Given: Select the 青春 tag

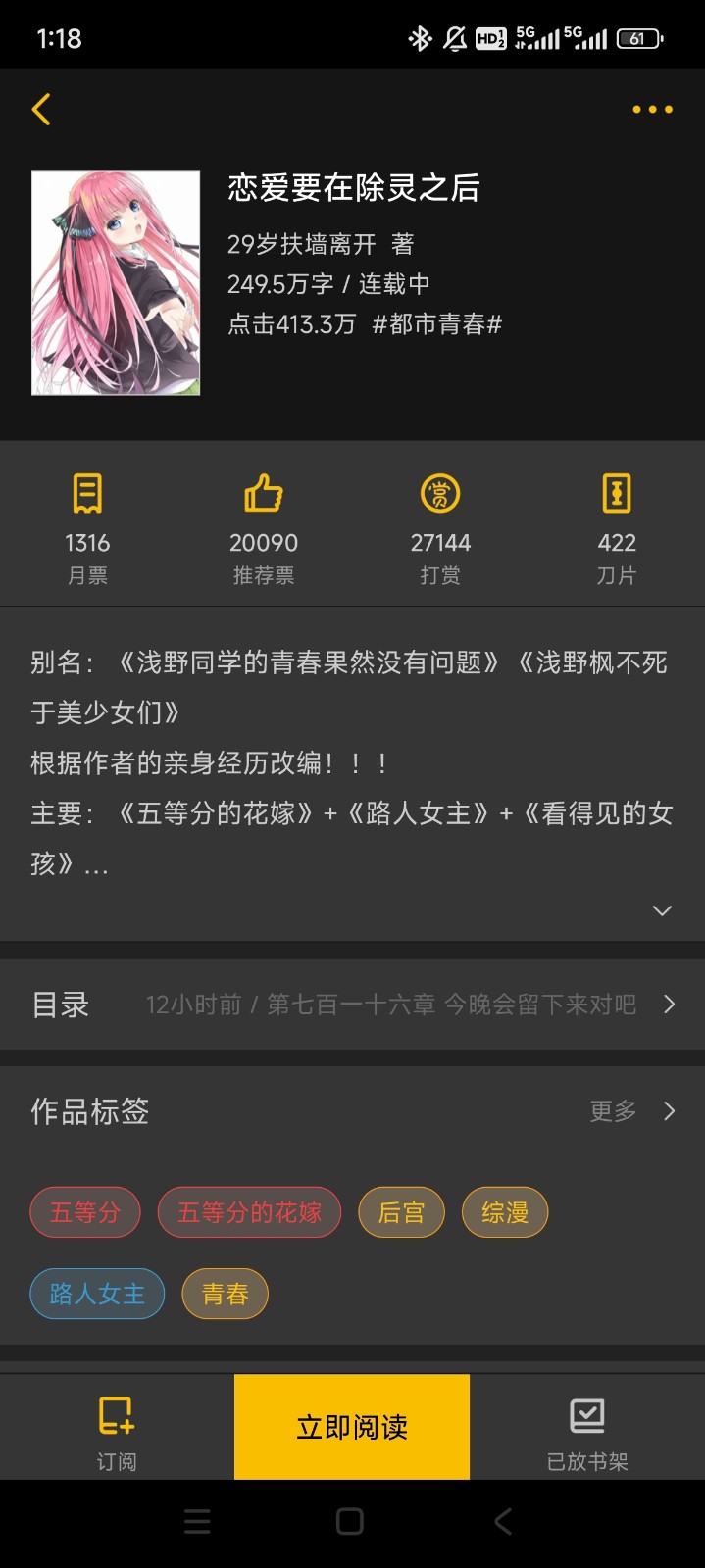Looking at the screenshot, I should click(225, 1294).
